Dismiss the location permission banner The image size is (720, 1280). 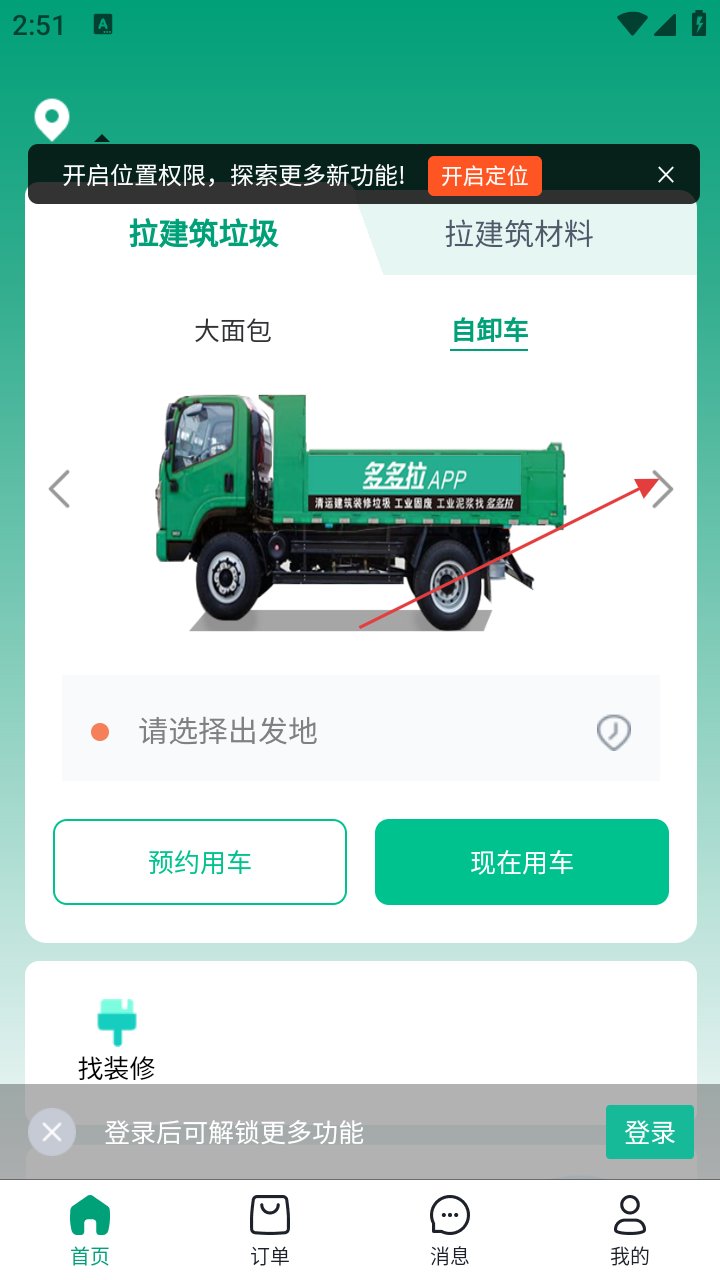[x=666, y=175]
